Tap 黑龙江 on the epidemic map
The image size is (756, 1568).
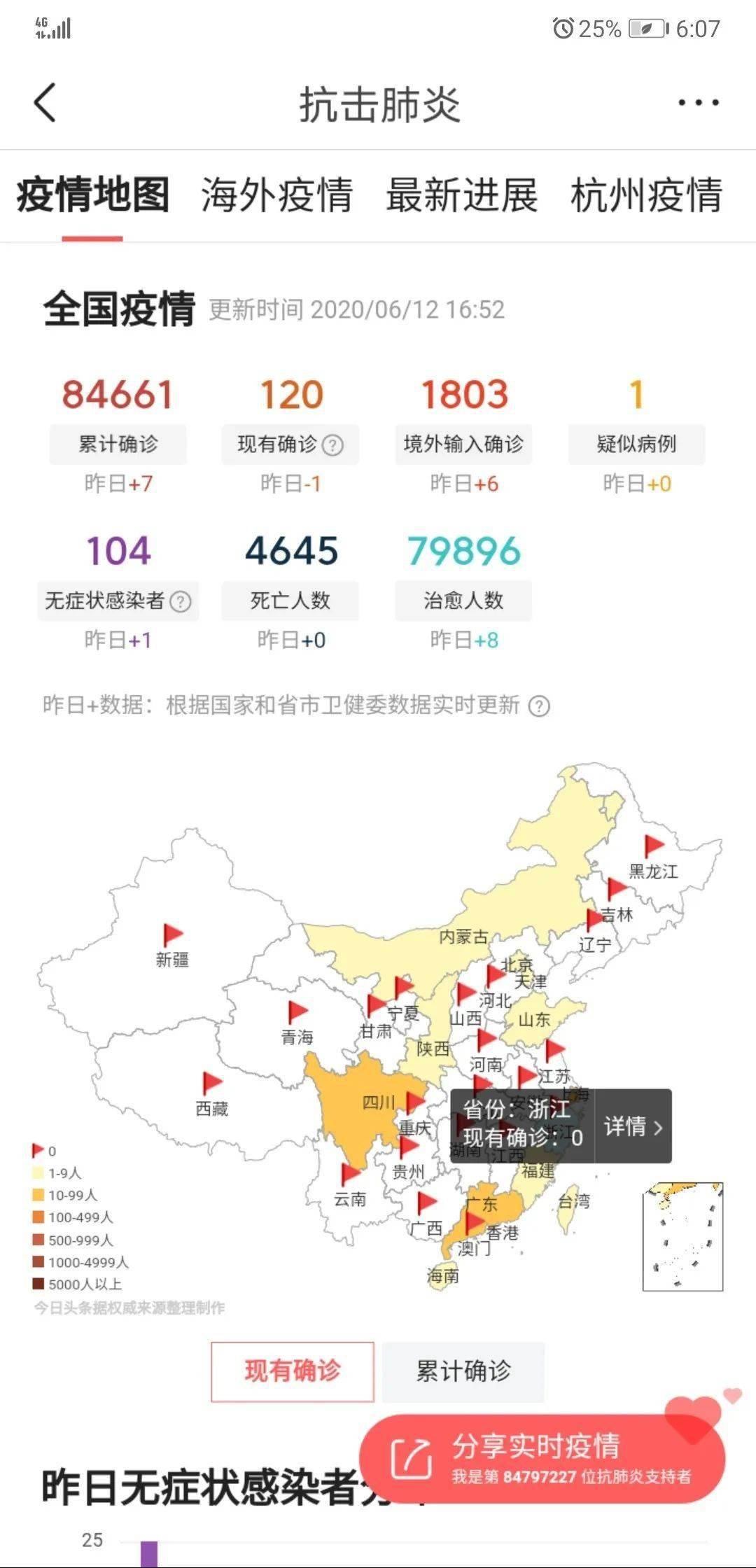tap(653, 870)
